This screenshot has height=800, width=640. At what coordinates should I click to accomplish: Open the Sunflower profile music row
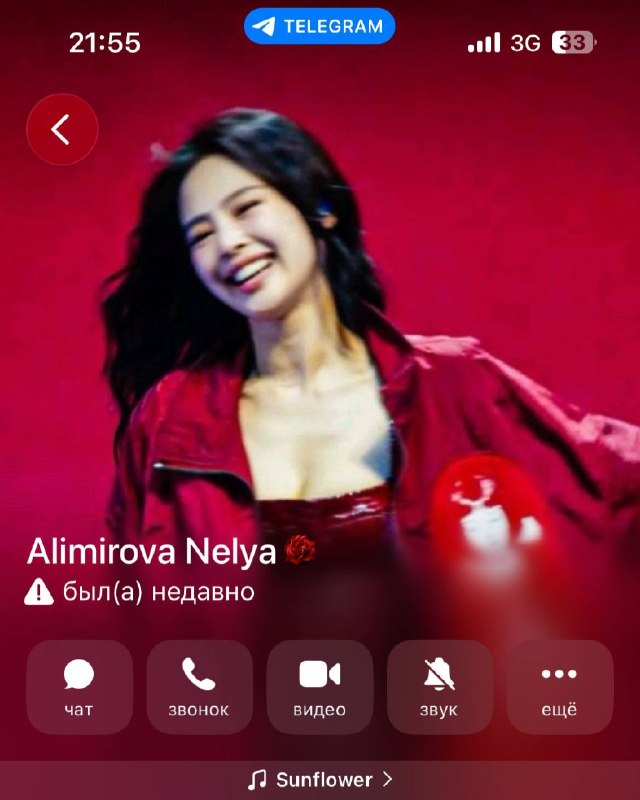pos(320,780)
